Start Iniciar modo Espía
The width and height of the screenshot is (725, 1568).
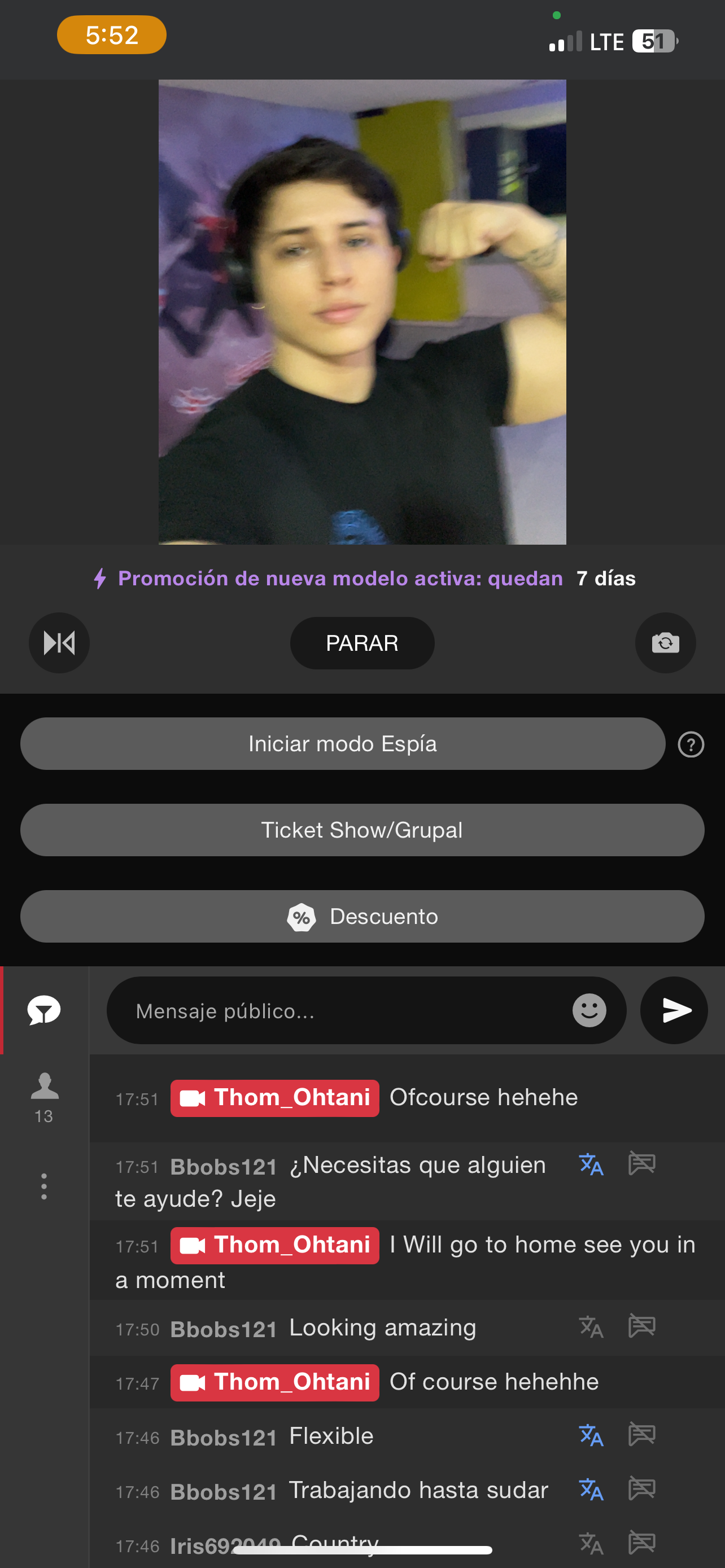pos(342,744)
